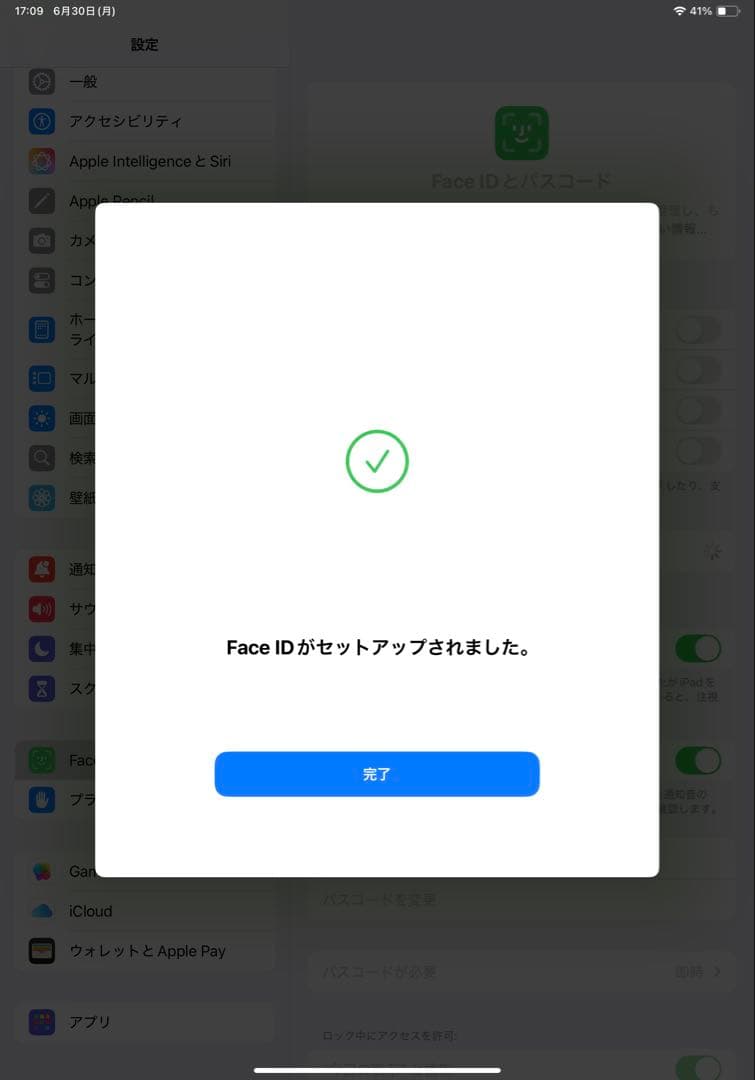Open the サウンド settings icon
The height and width of the screenshot is (1080, 755).
(41, 608)
